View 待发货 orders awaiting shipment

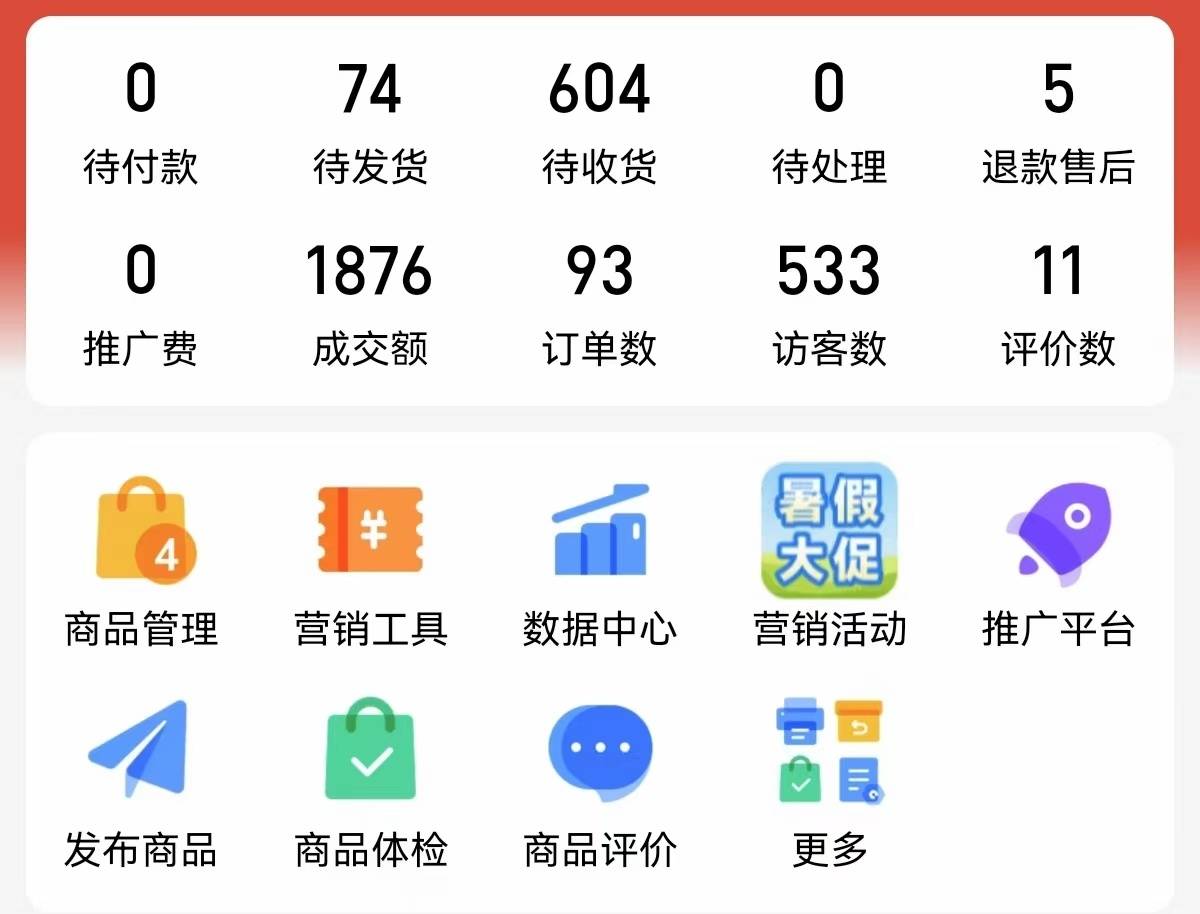click(x=370, y=125)
